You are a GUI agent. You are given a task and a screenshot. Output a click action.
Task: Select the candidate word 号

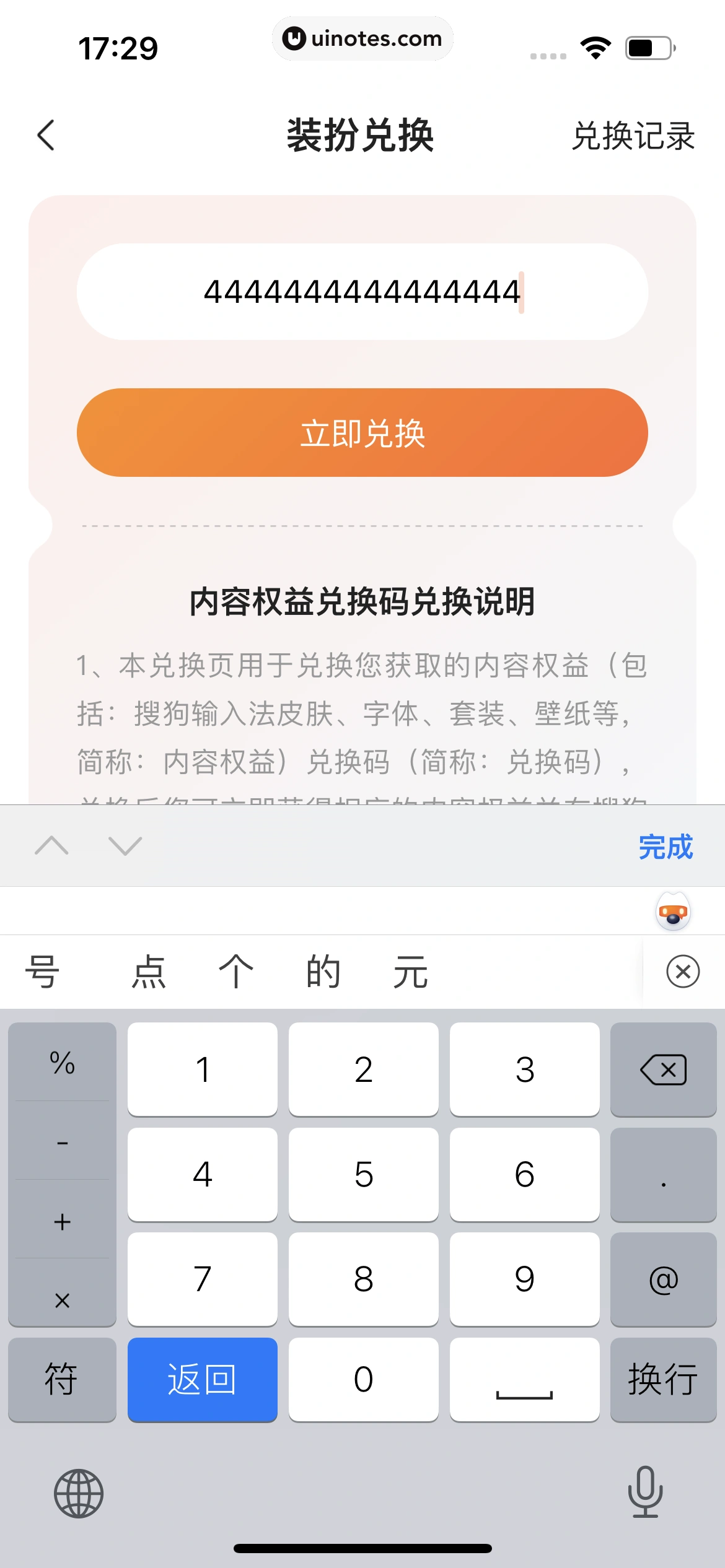point(42,972)
